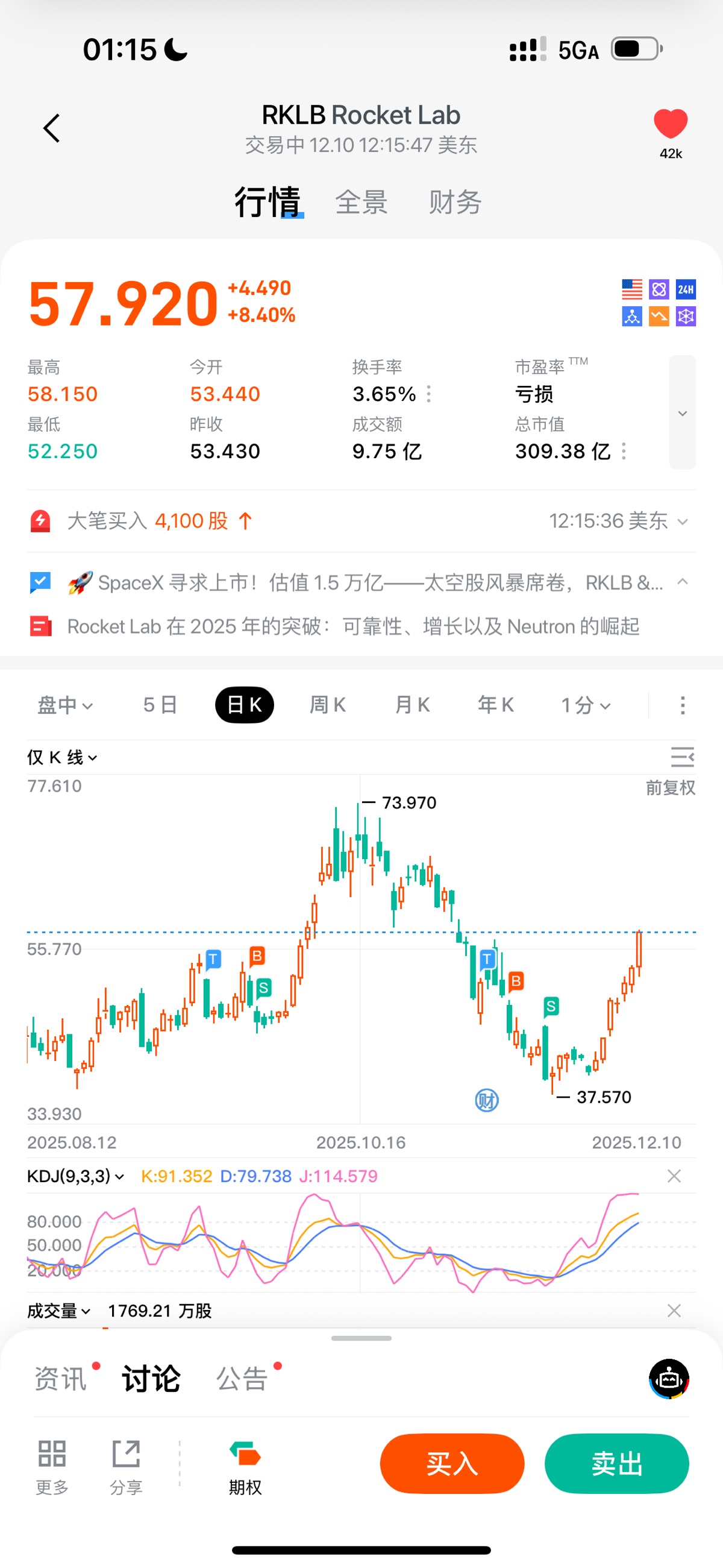Share this stock via 分享

pos(126,1467)
